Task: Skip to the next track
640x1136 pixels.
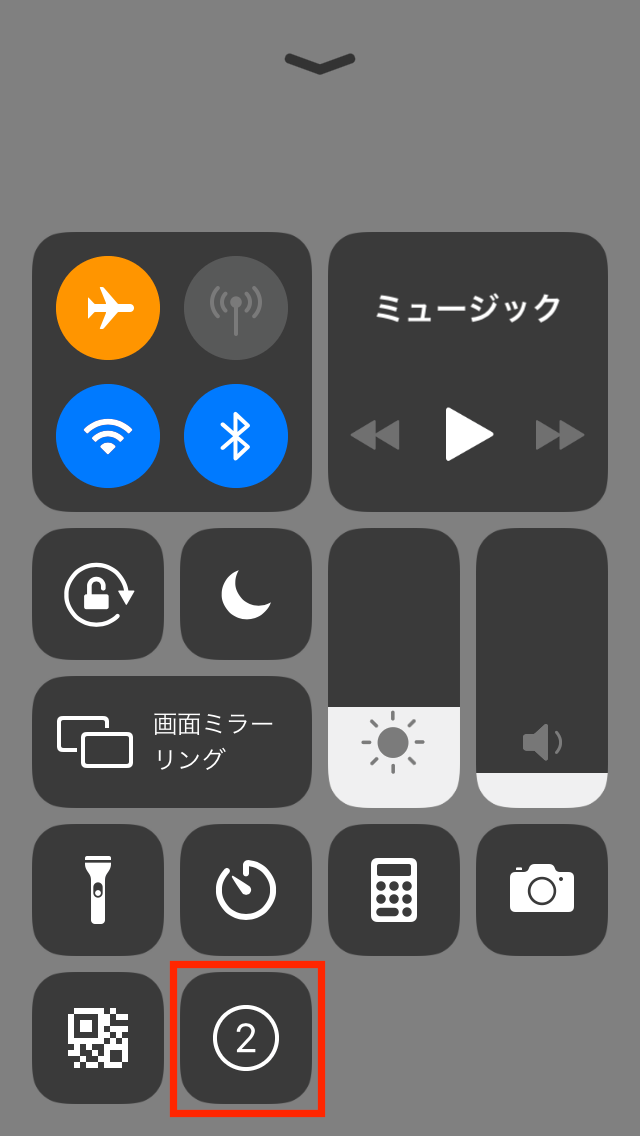Action: (x=560, y=435)
